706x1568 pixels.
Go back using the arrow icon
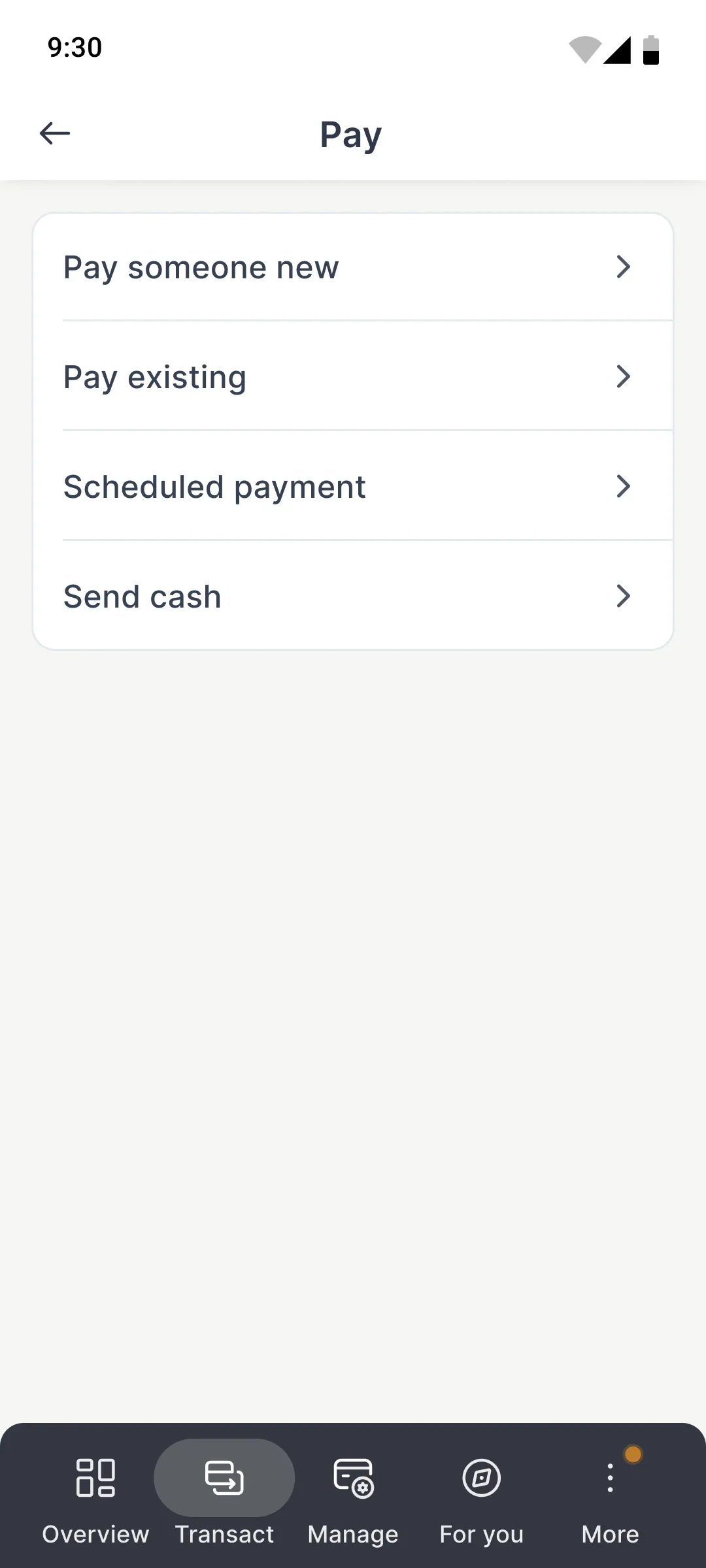click(55, 134)
